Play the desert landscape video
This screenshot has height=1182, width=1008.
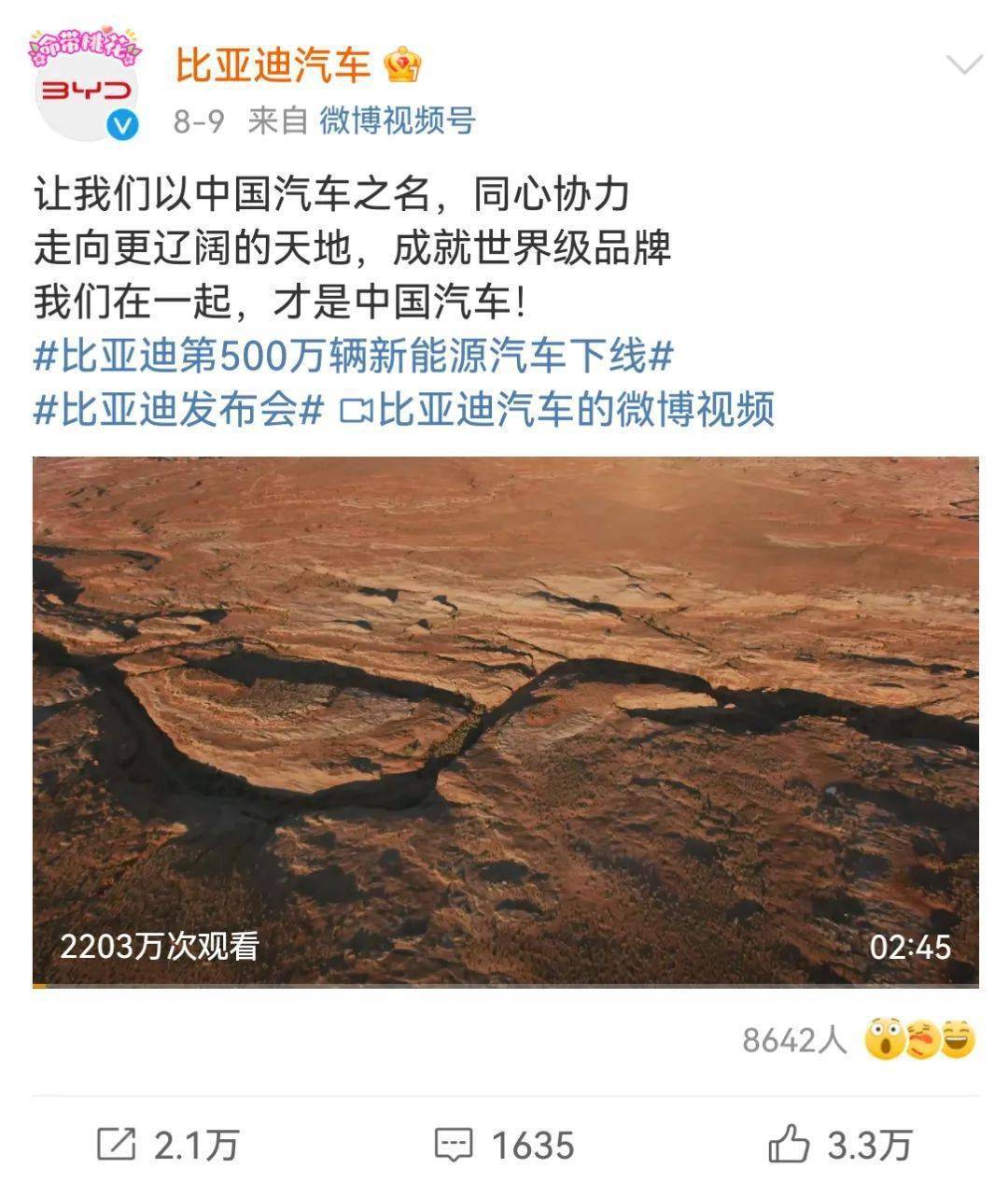tap(505, 721)
